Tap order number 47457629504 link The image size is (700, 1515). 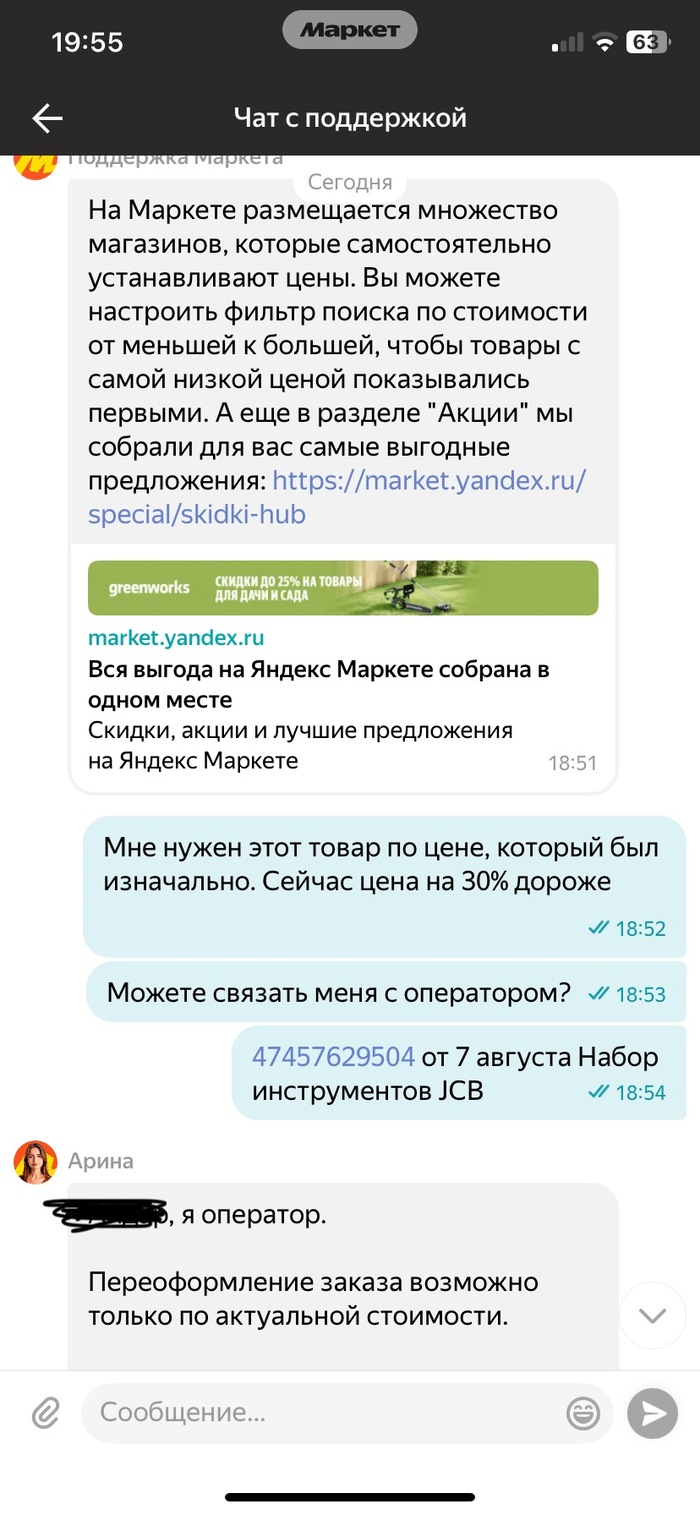click(333, 1056)
